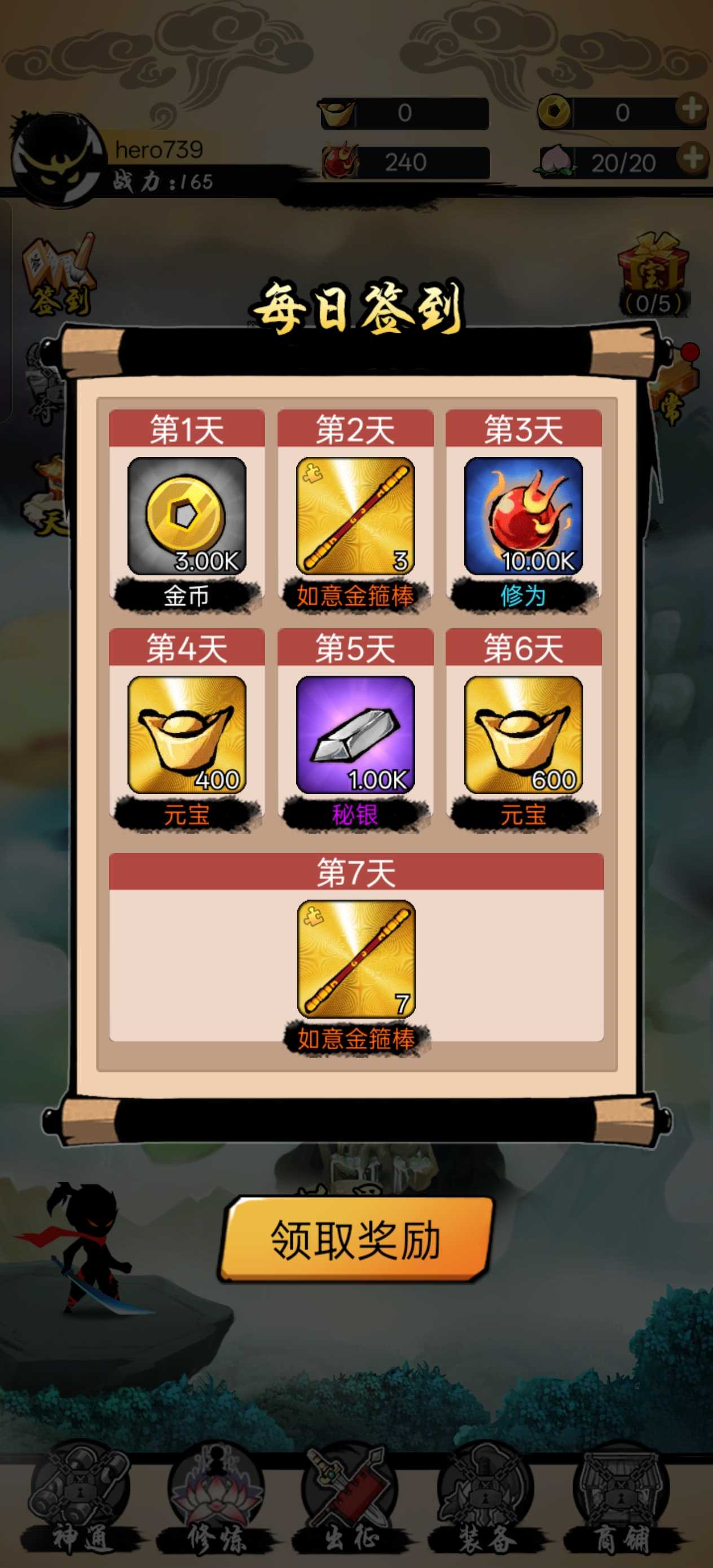Select the 第2天 如意金箍棒 reward
713x1568 pixels.
click(355, 516)
